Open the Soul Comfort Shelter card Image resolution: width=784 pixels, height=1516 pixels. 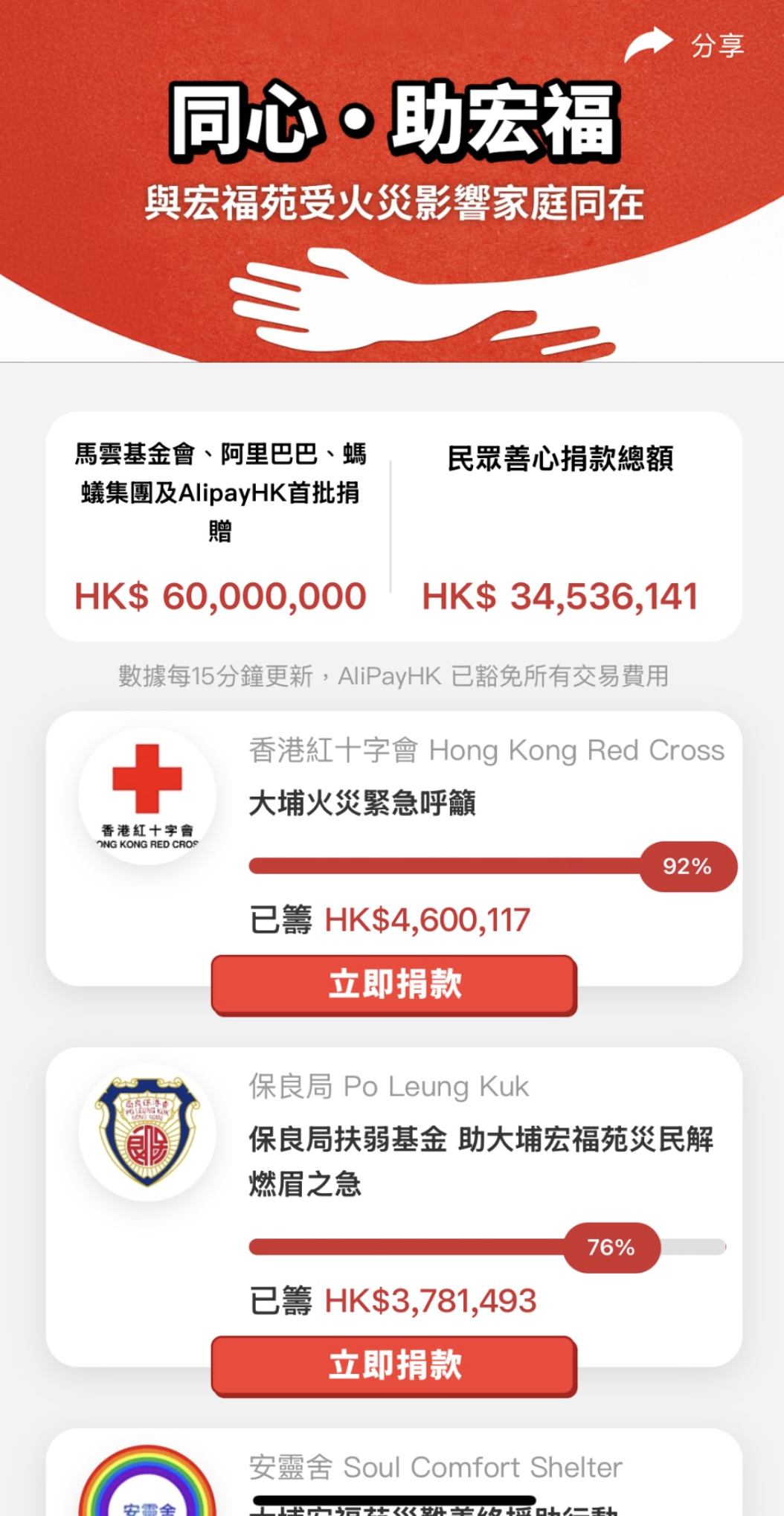tap(435, 1468)
